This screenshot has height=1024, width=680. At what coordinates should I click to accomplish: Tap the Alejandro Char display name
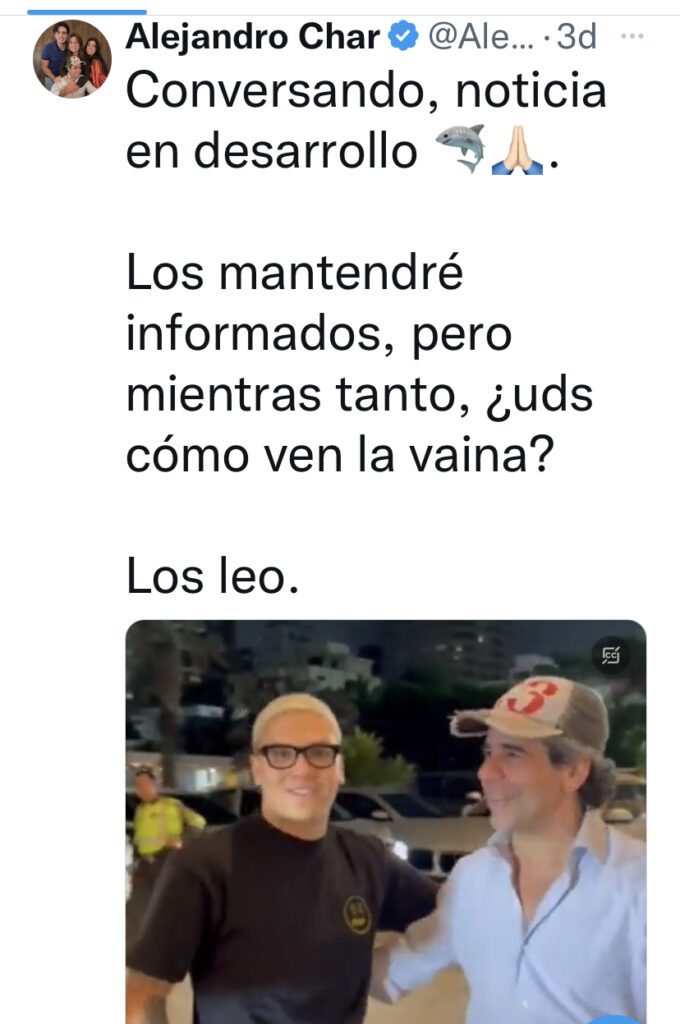pos(252,38)
